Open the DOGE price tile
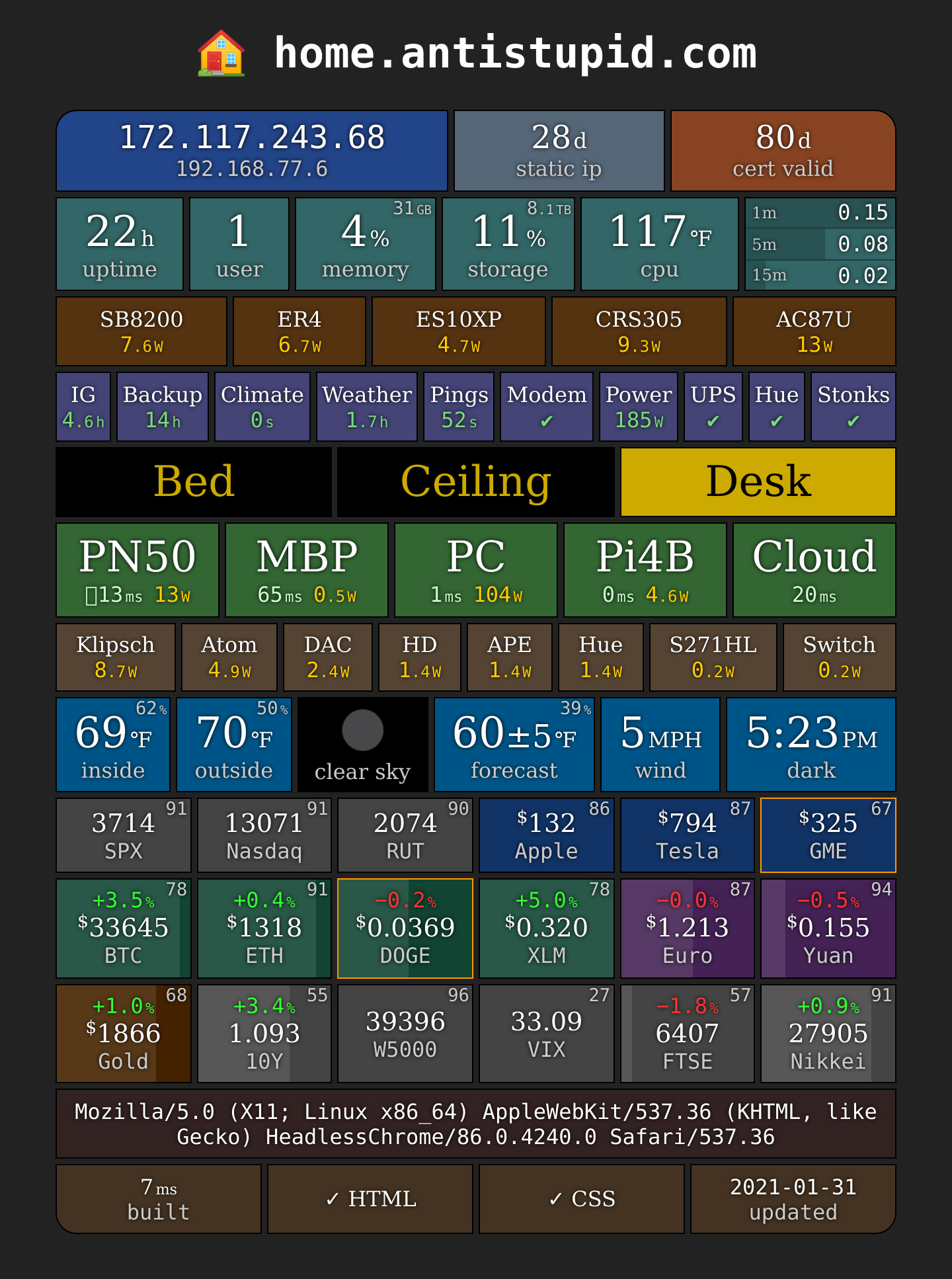952x1279 pixels. tap(405, 928)
